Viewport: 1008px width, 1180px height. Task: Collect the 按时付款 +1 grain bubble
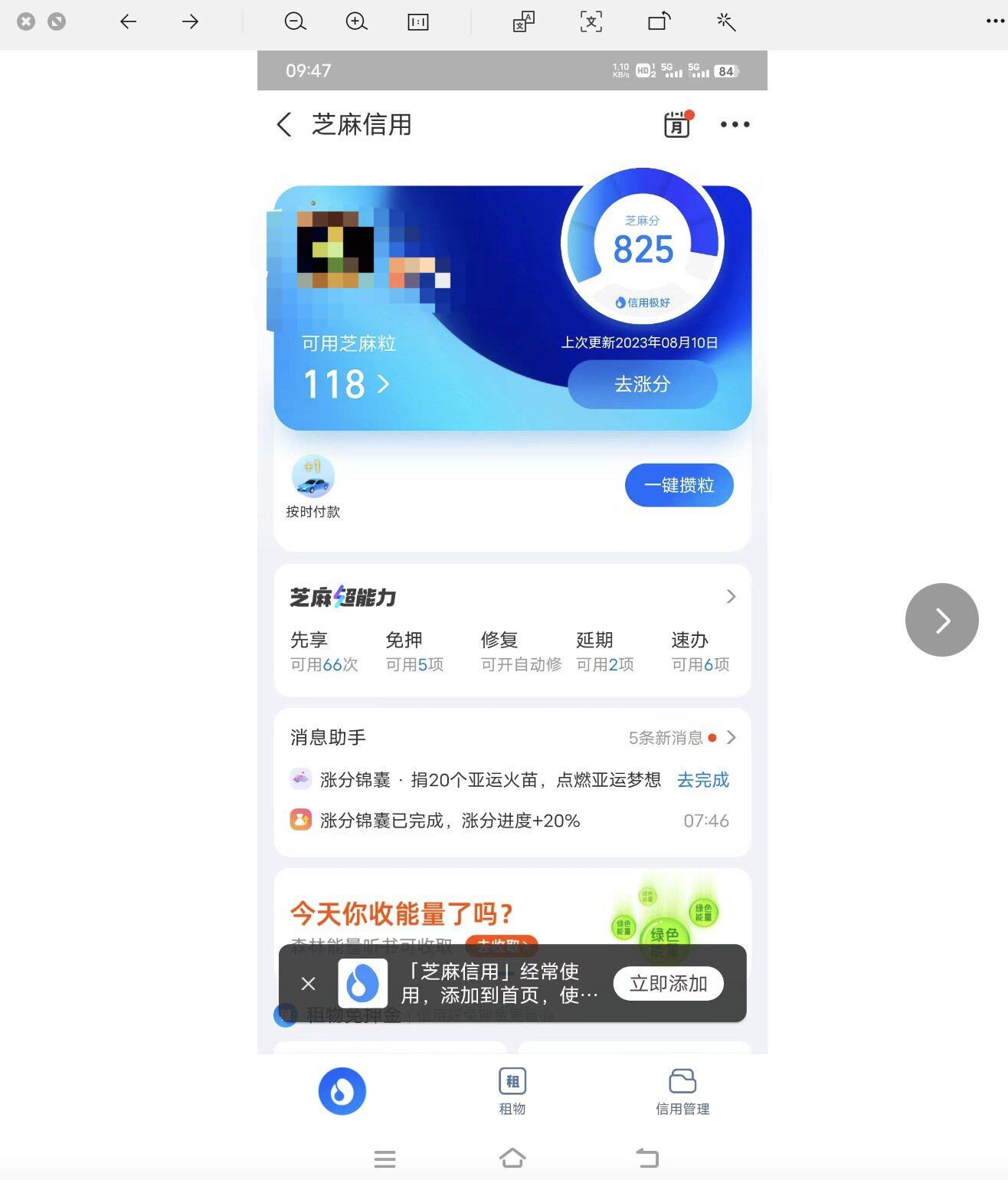click(313, 477)
